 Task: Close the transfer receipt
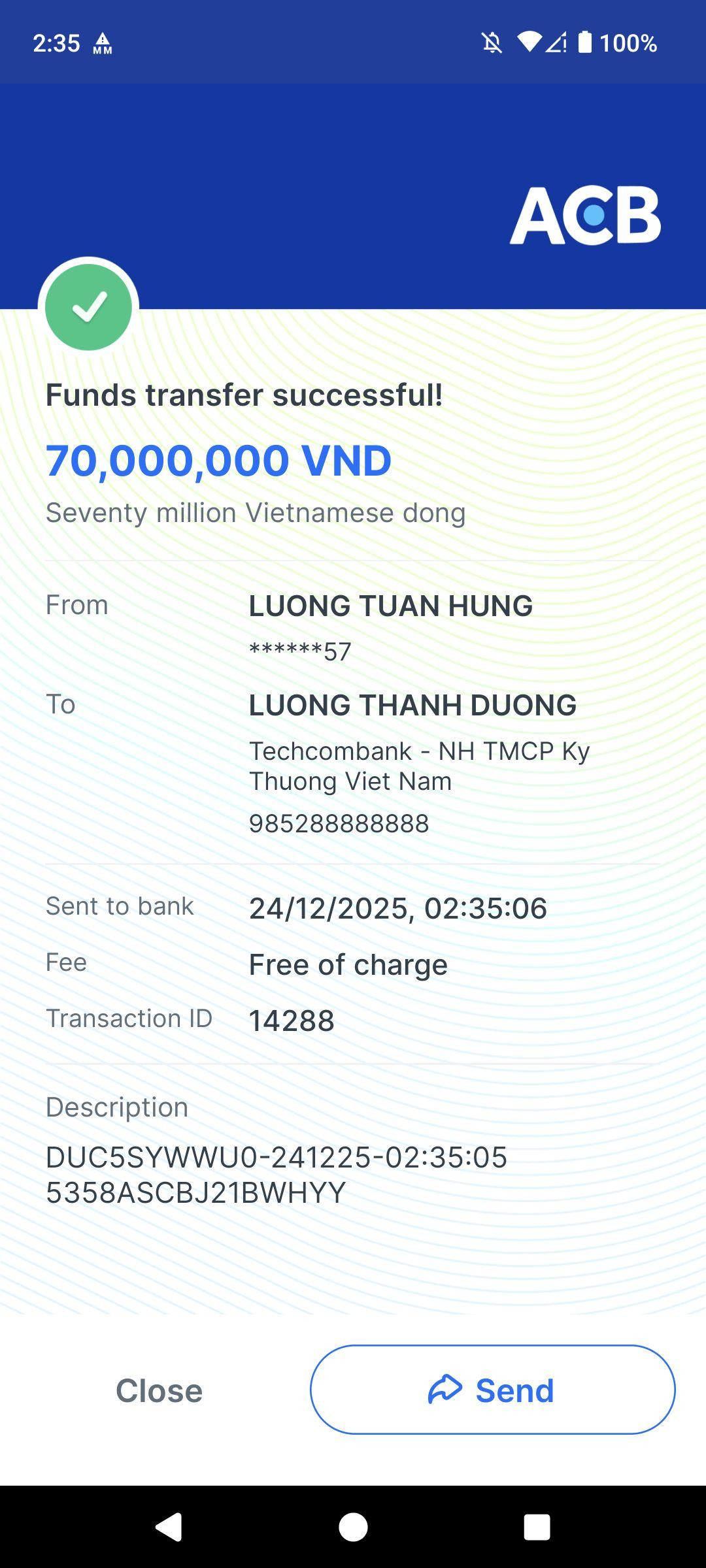[x=159, y=1390]
